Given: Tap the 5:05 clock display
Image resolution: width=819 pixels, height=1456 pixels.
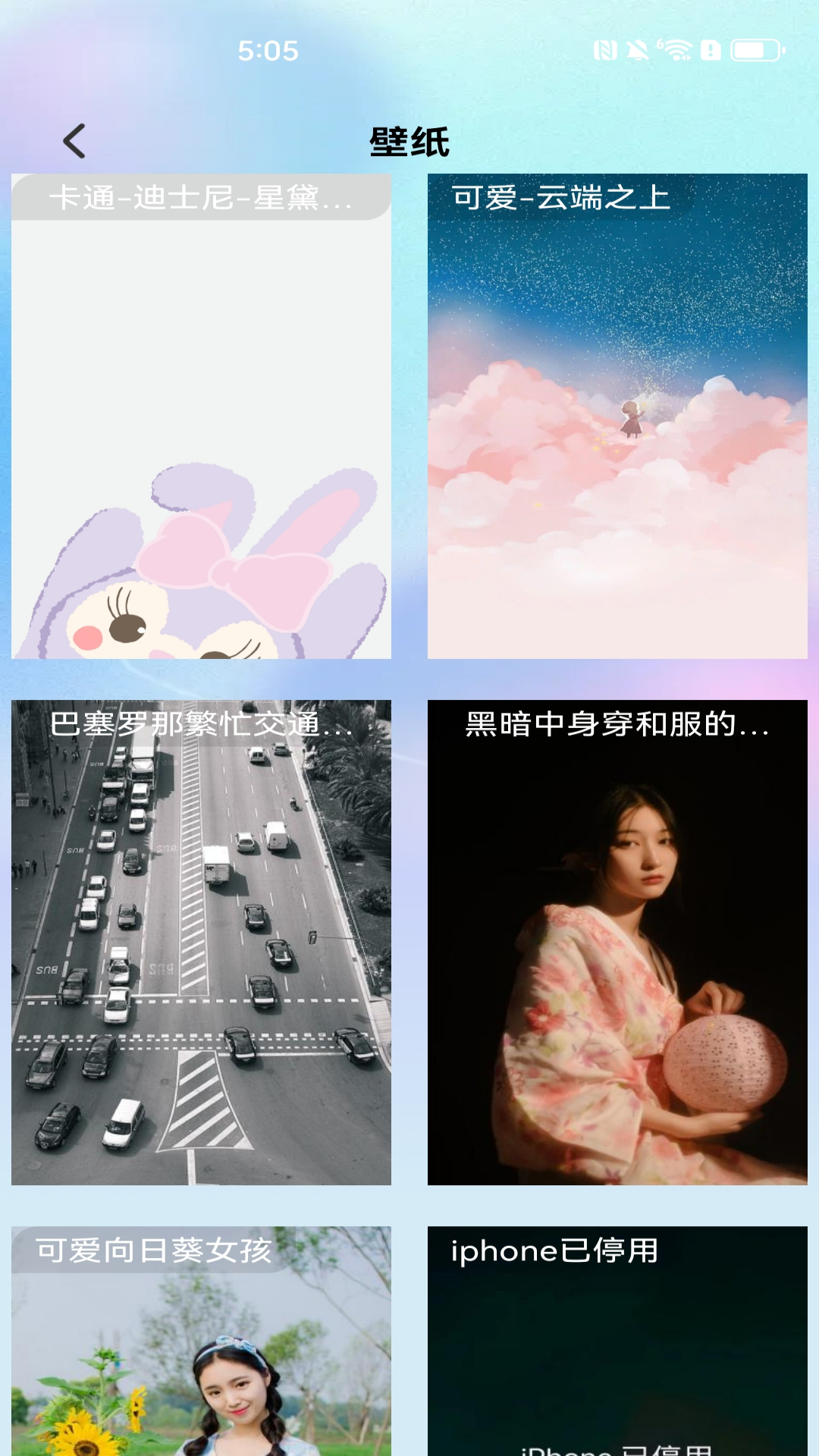Looking at the screenshot, I should pyautogui.click(x=268, y=51).
